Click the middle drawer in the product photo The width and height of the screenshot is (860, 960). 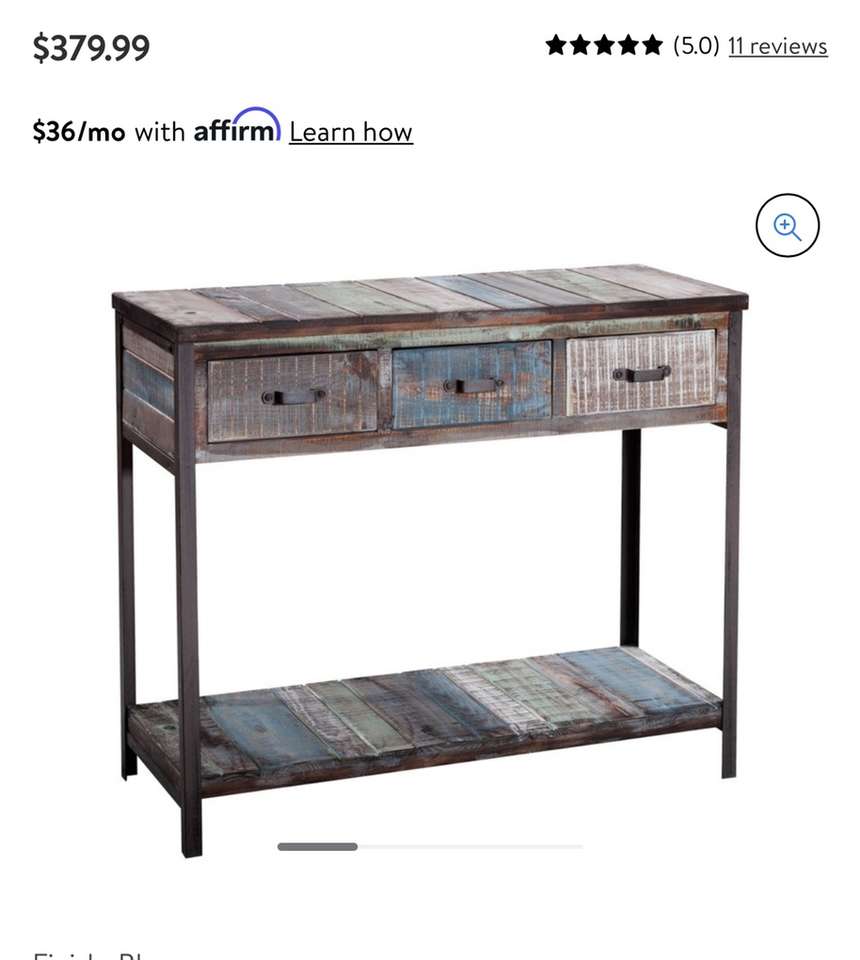pos(470,385)
